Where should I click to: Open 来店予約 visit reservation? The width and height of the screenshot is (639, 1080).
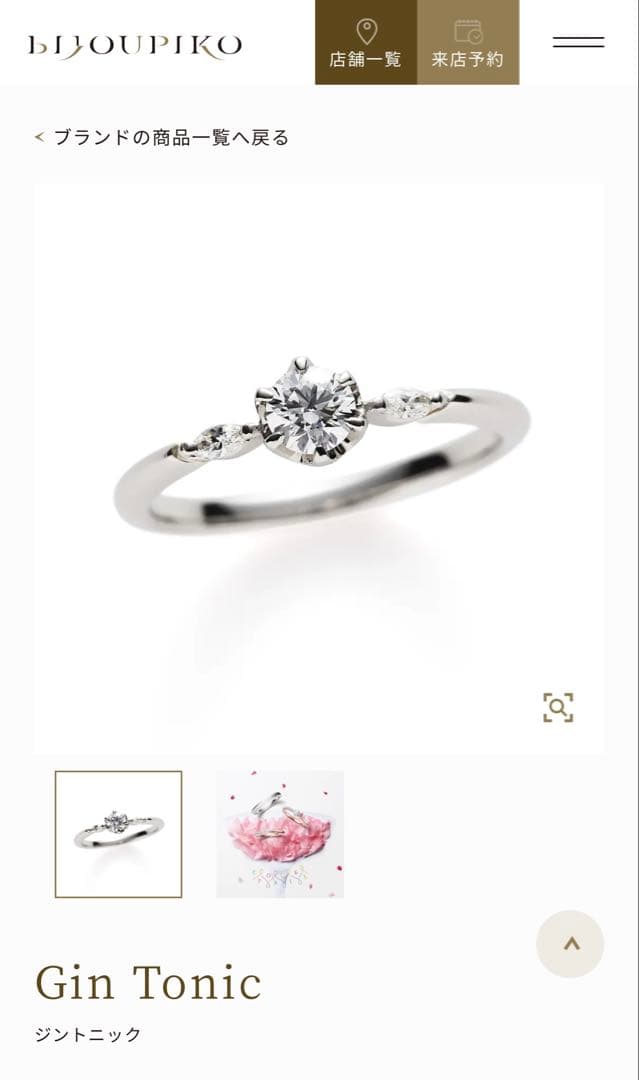pos(468,42)
